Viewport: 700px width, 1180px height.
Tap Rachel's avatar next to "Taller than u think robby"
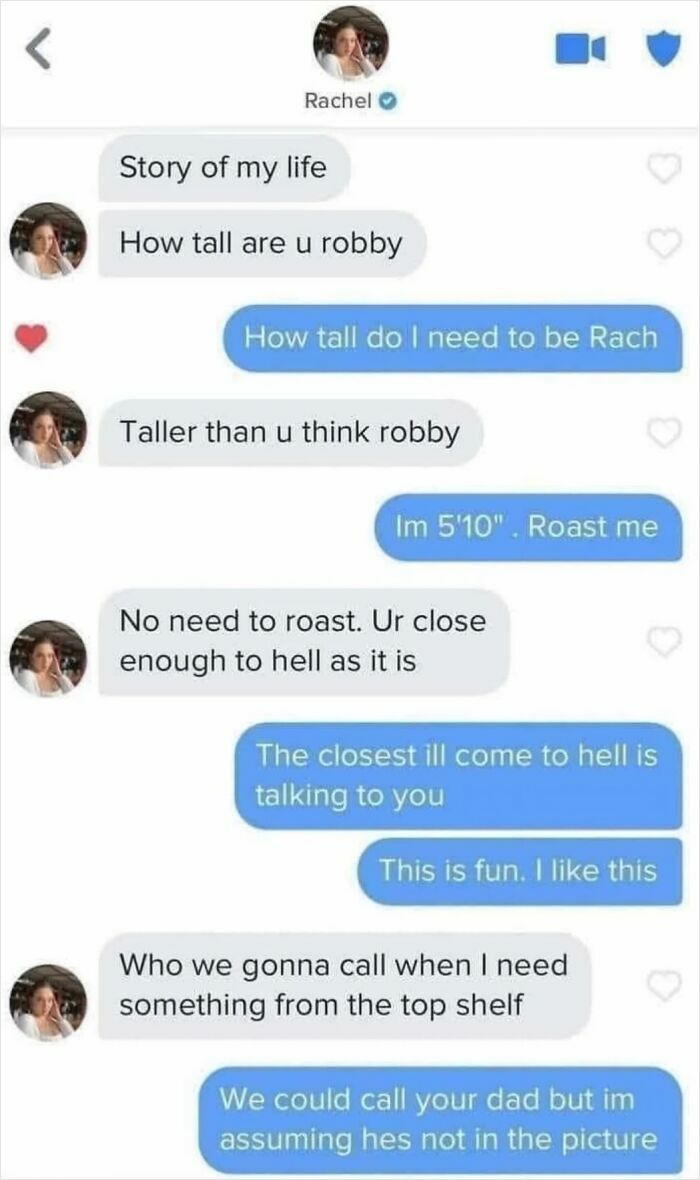[x=48, y=430]
